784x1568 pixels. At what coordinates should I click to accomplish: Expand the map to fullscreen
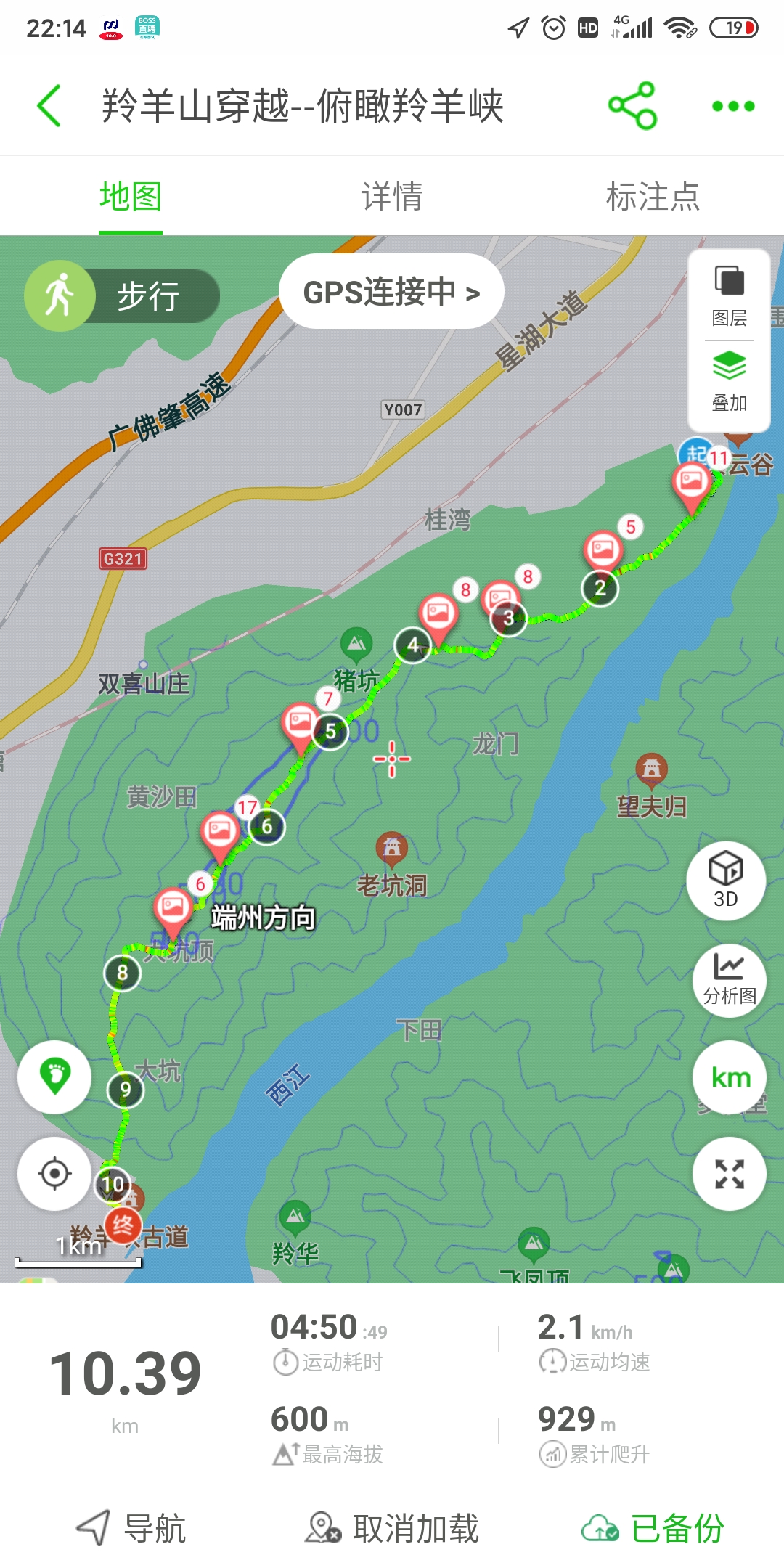(729, 1174)
